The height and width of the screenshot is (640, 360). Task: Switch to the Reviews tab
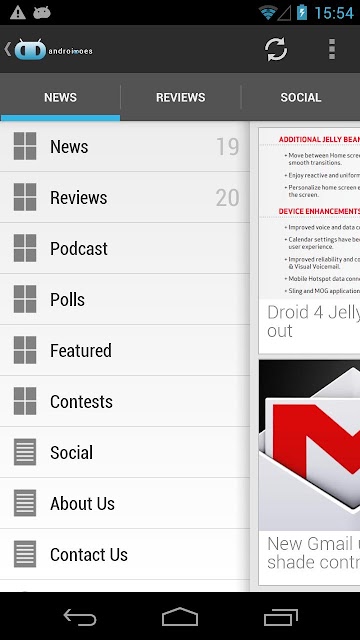click(180, 97)
